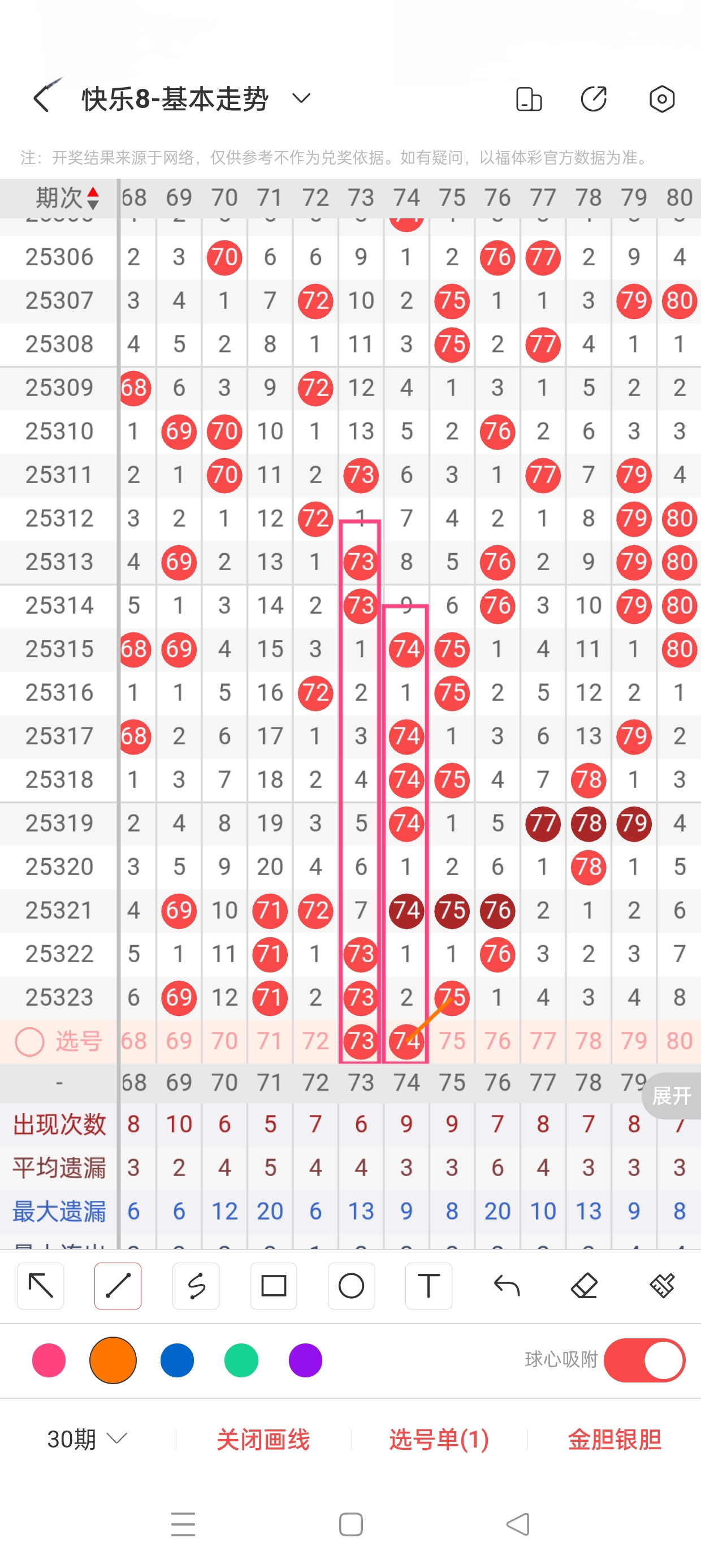Open the 30期 period count dropdown
This screenshot has width=701, height=1568.
point(87,1439)
